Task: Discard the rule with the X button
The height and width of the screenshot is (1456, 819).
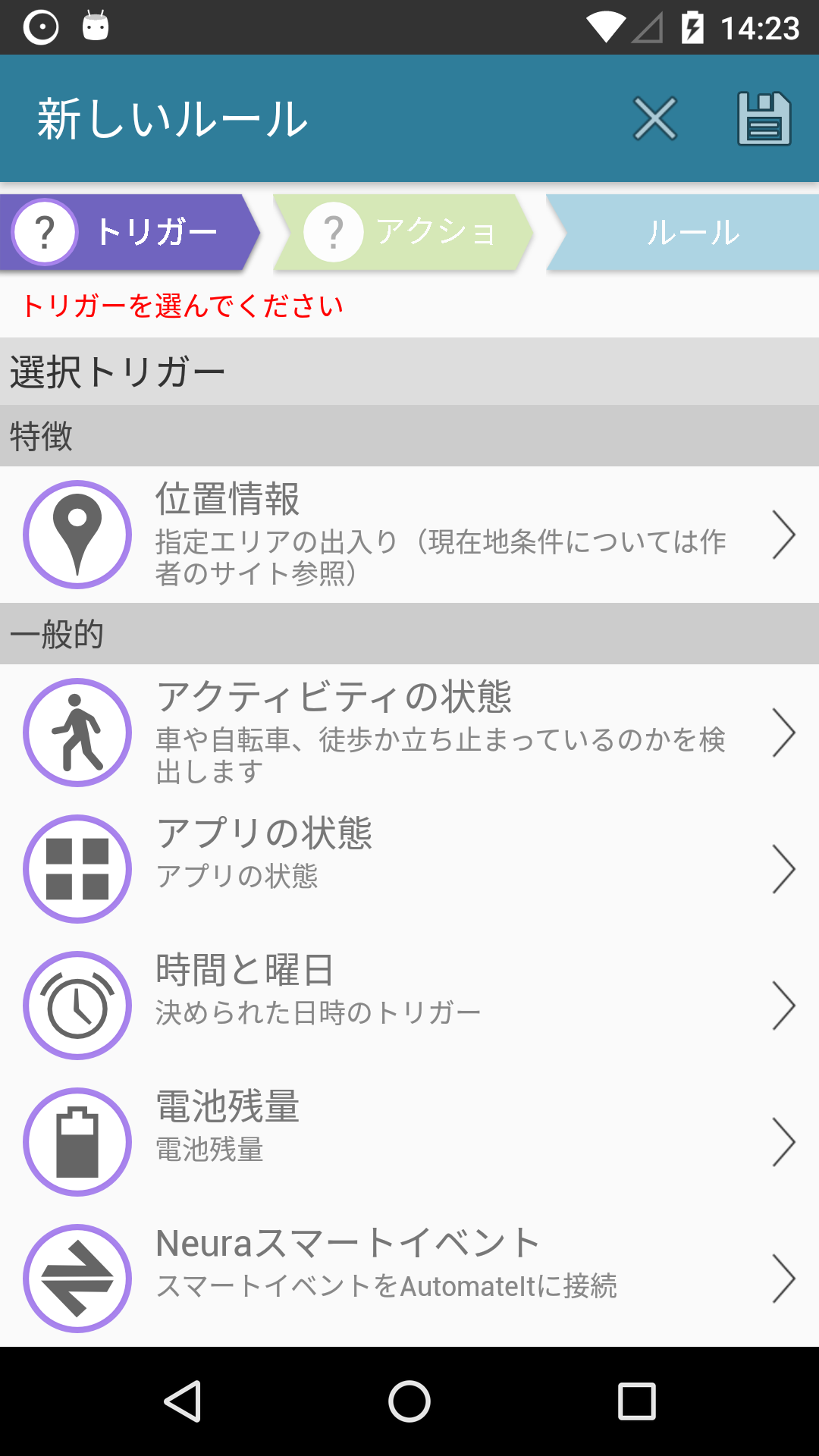Action: coord(654,118)
